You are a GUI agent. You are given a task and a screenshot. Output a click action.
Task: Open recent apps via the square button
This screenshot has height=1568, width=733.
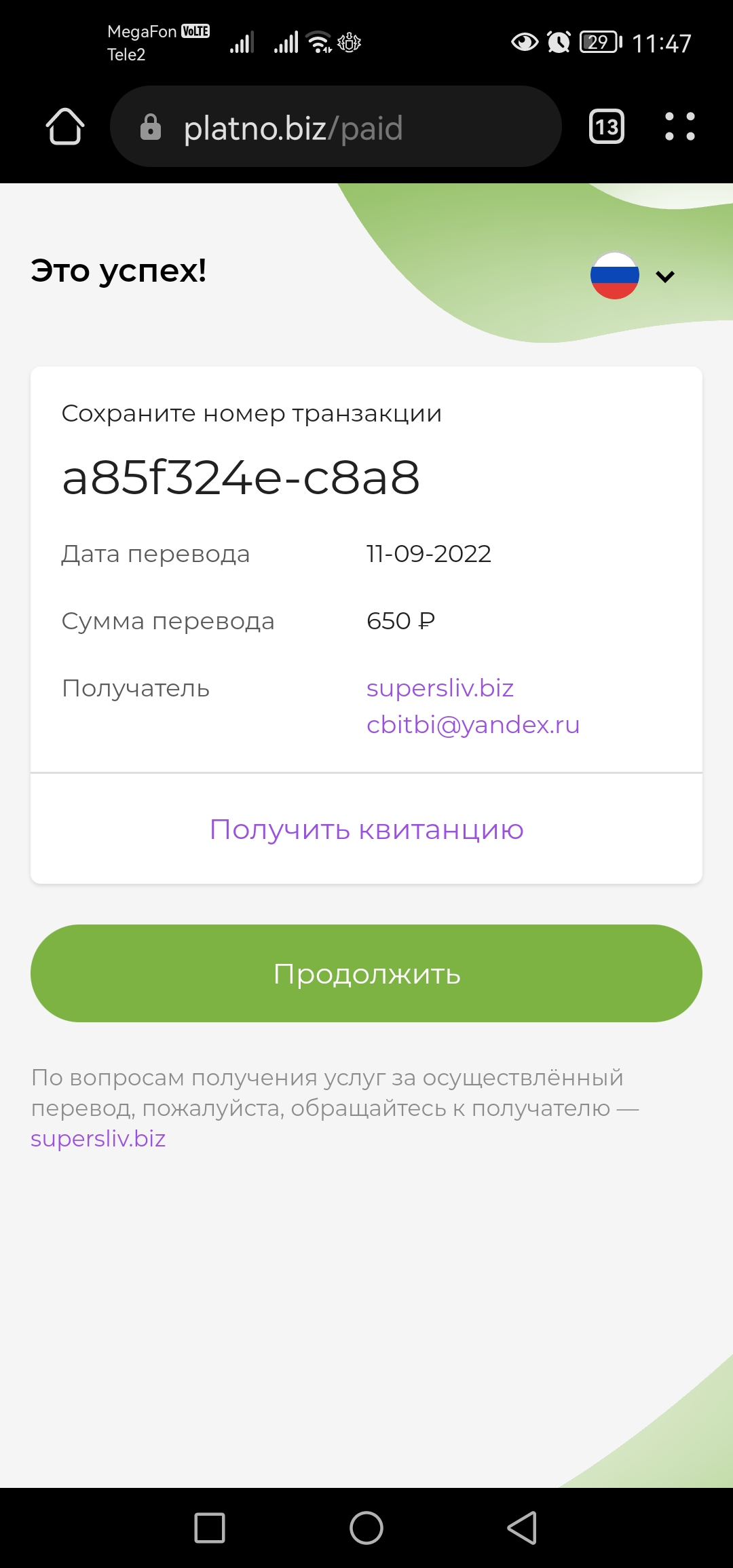click(210, 1528)
